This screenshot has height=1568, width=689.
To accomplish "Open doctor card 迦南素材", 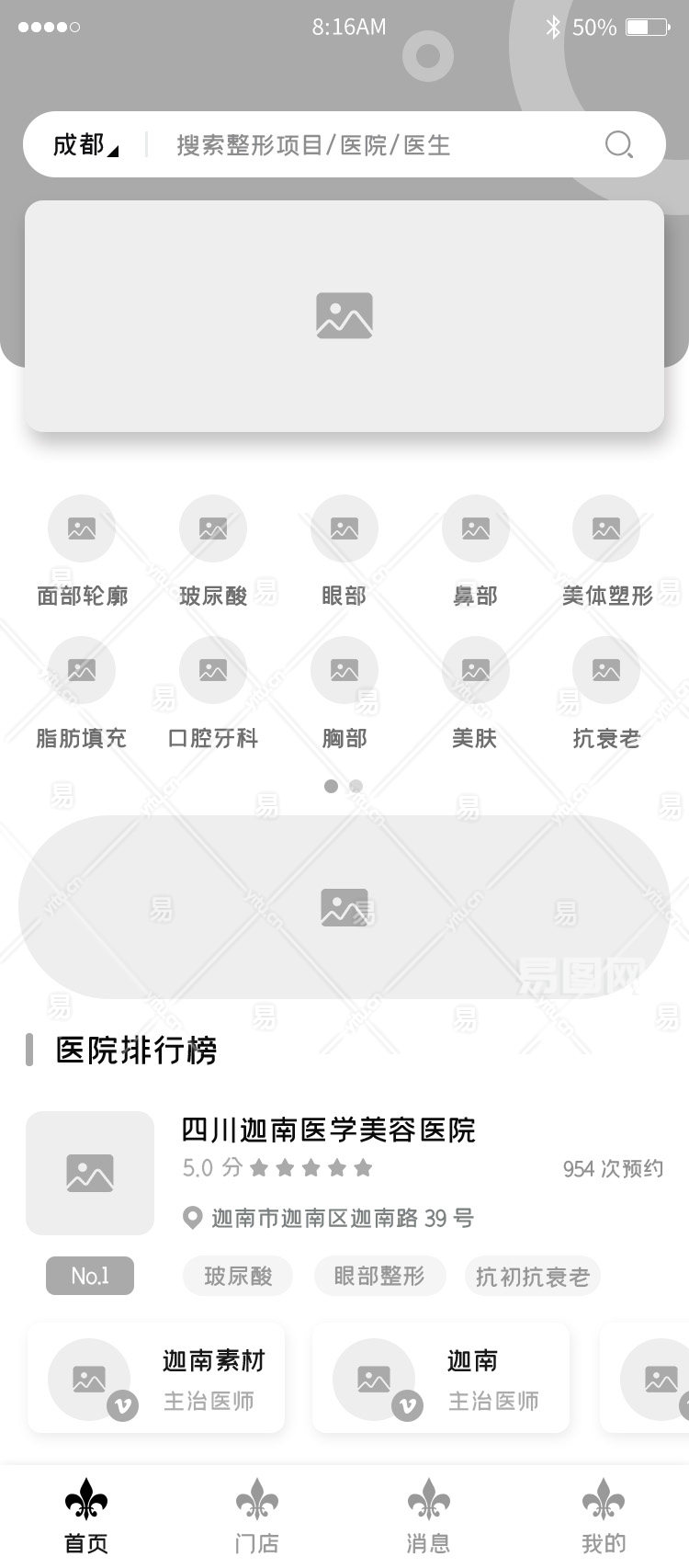I will [156, 1379].
